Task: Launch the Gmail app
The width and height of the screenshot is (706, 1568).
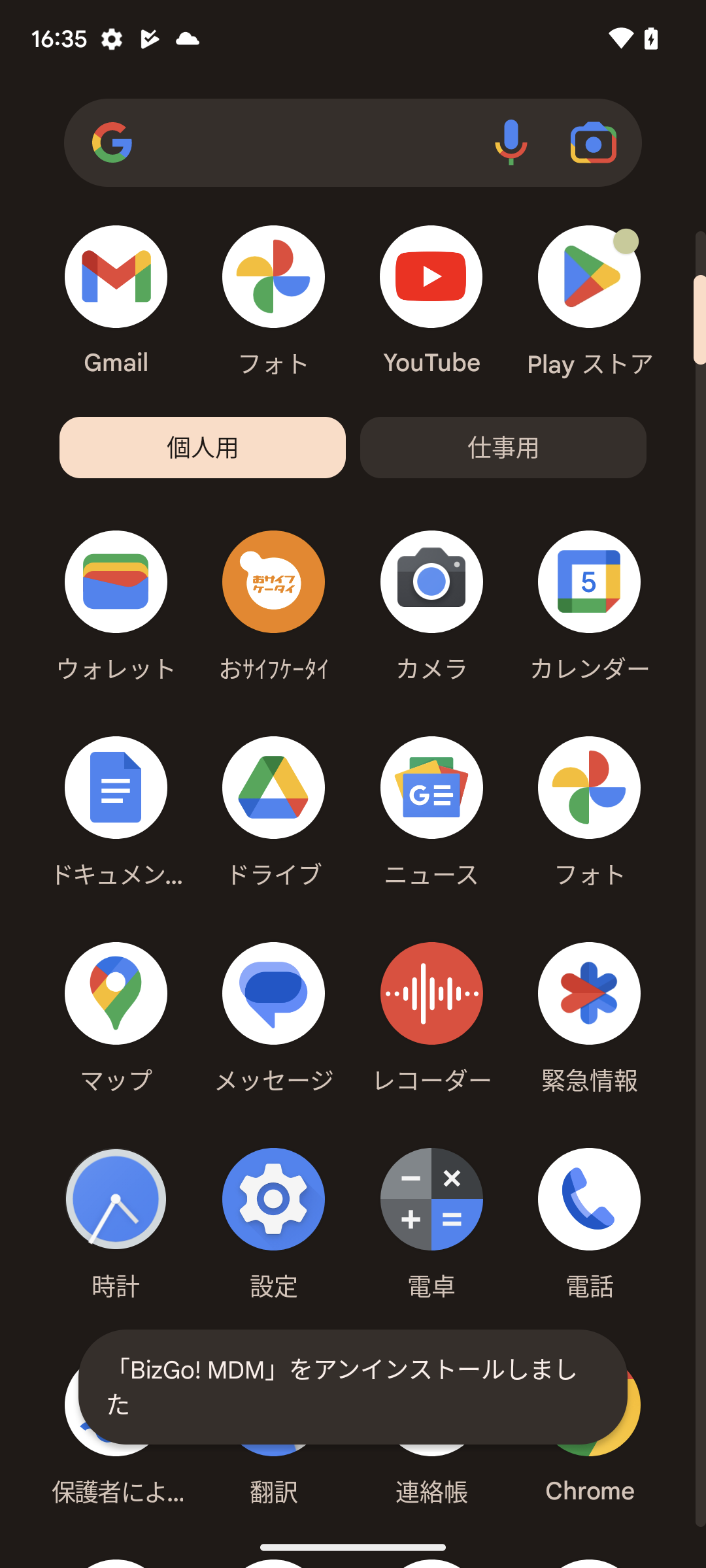Action: [x=116, y=277]
